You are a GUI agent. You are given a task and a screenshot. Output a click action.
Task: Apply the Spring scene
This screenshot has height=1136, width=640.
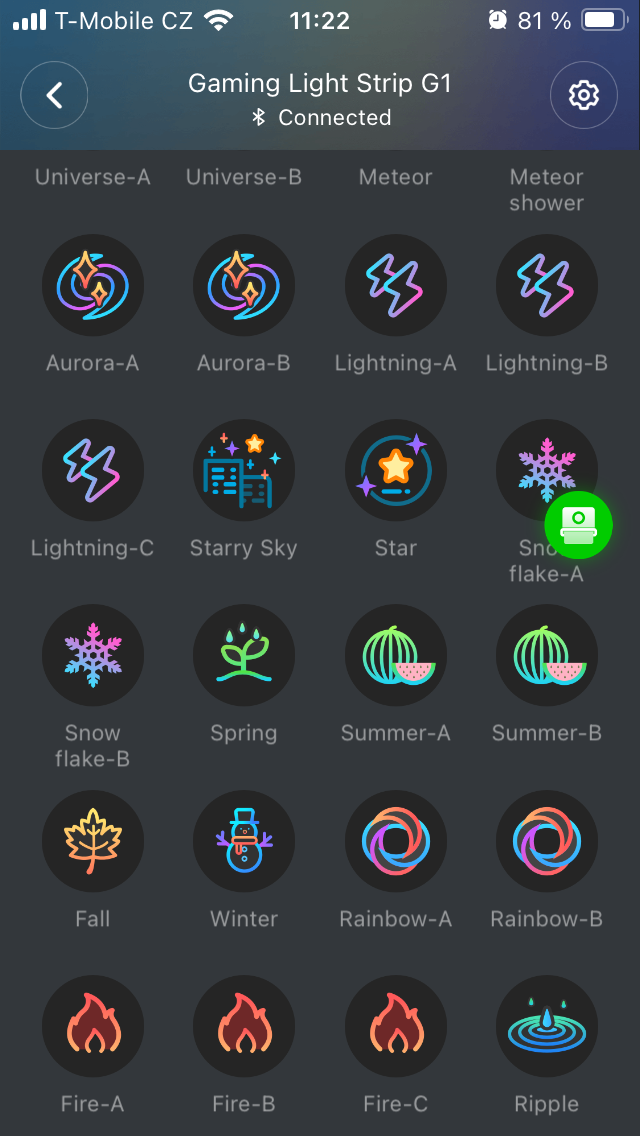tap(244, 655)
